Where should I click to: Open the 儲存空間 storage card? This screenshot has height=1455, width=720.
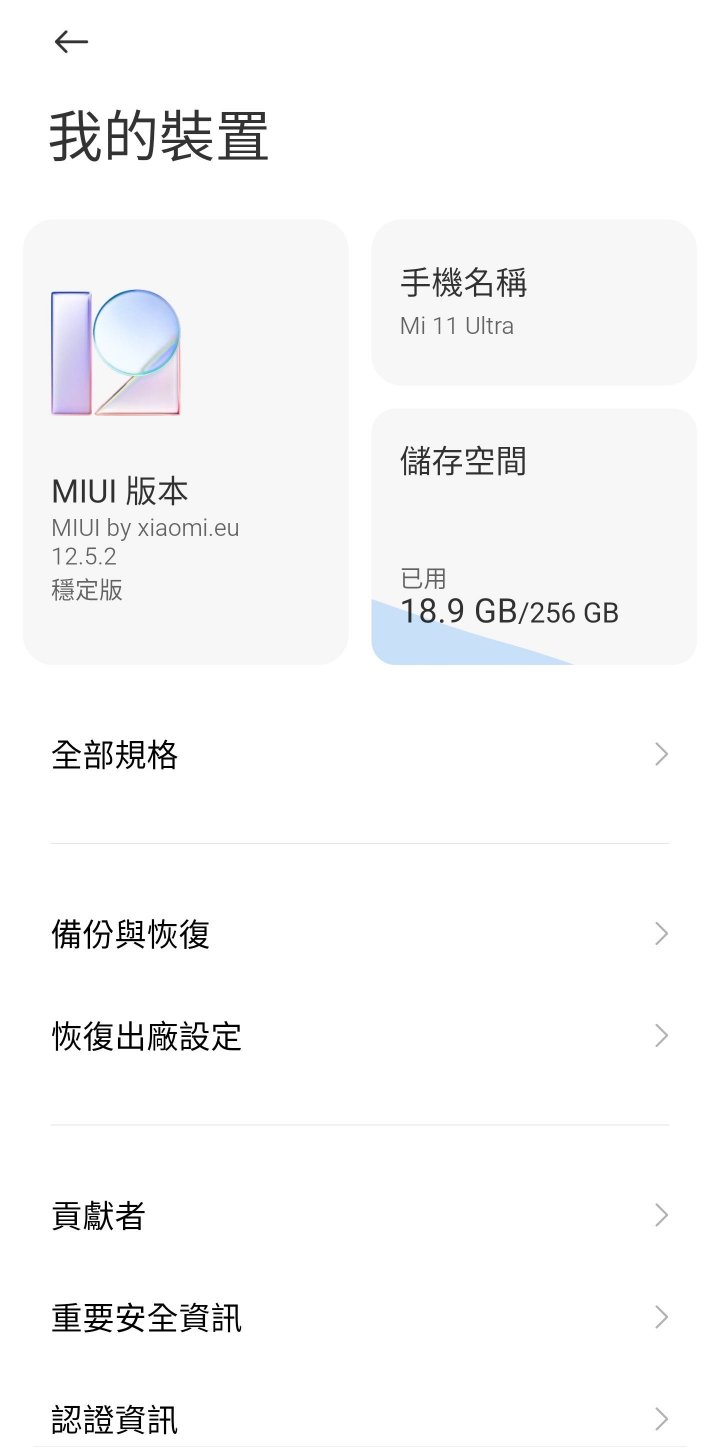click(534, 537)
